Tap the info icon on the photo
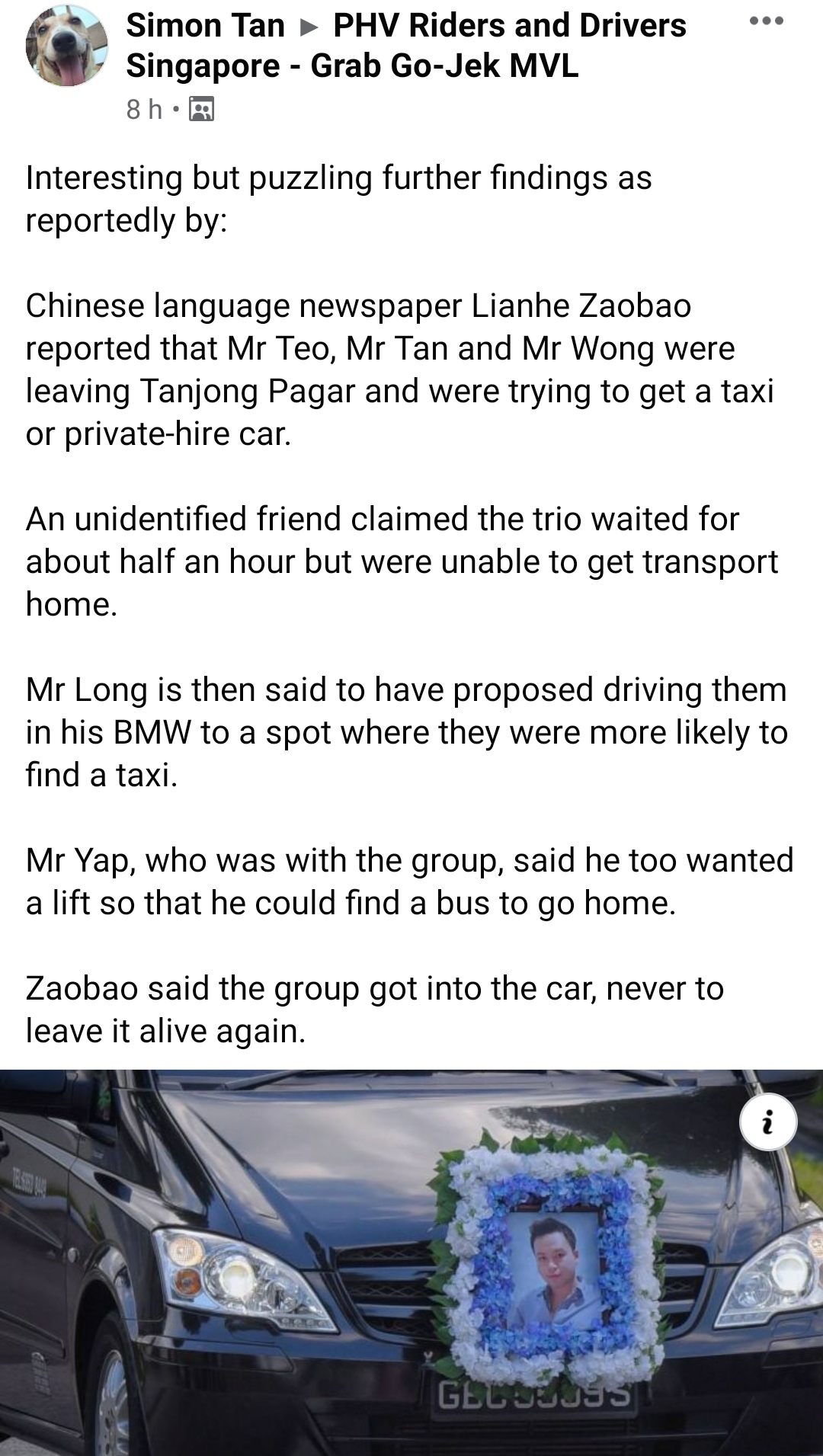The image size is (823, 1456). [767, 1122]
